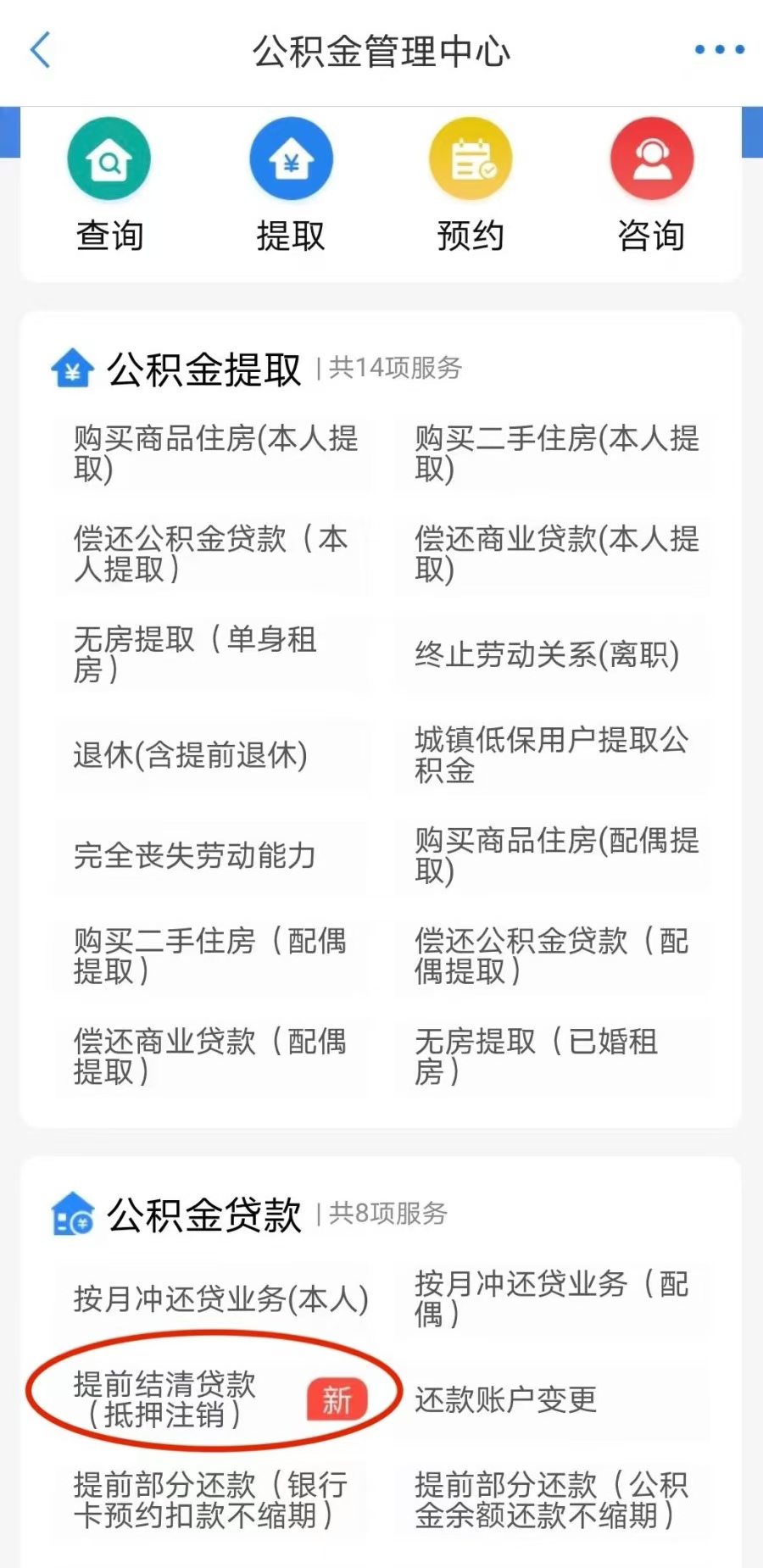Select 还款账户变更

point(552,1399)
